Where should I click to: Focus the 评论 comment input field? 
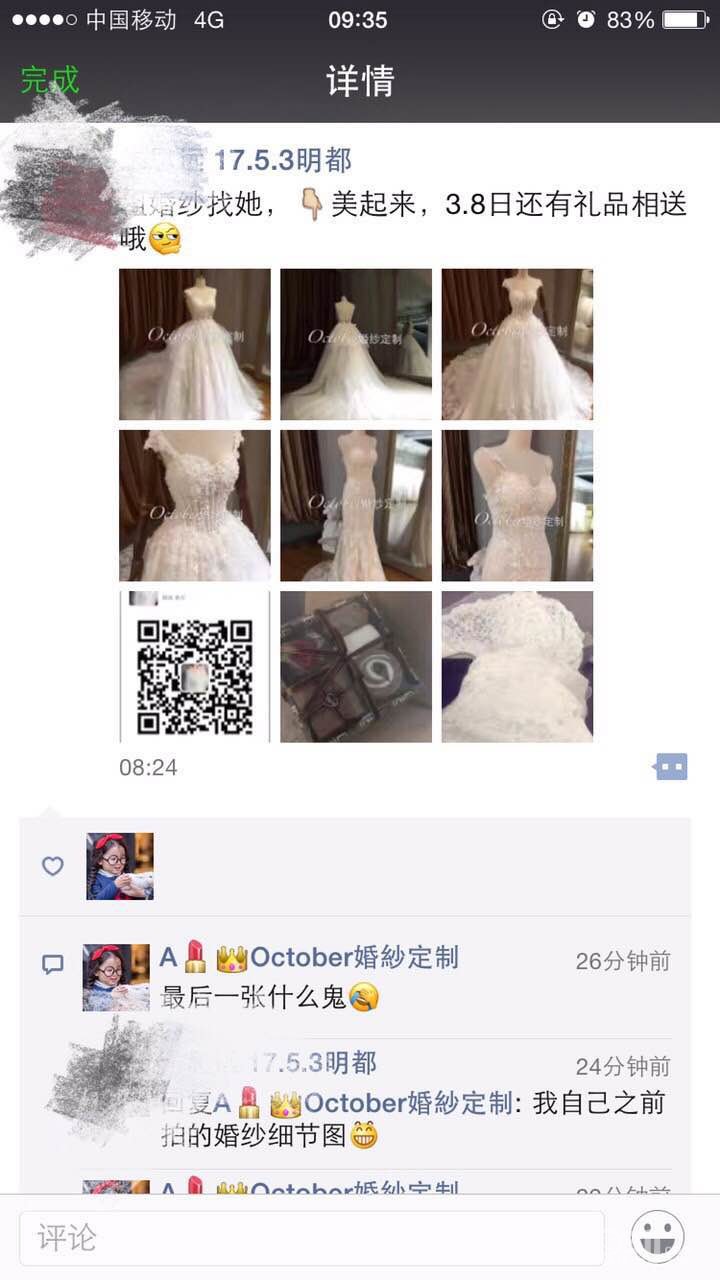click(x=312, y=1238)
